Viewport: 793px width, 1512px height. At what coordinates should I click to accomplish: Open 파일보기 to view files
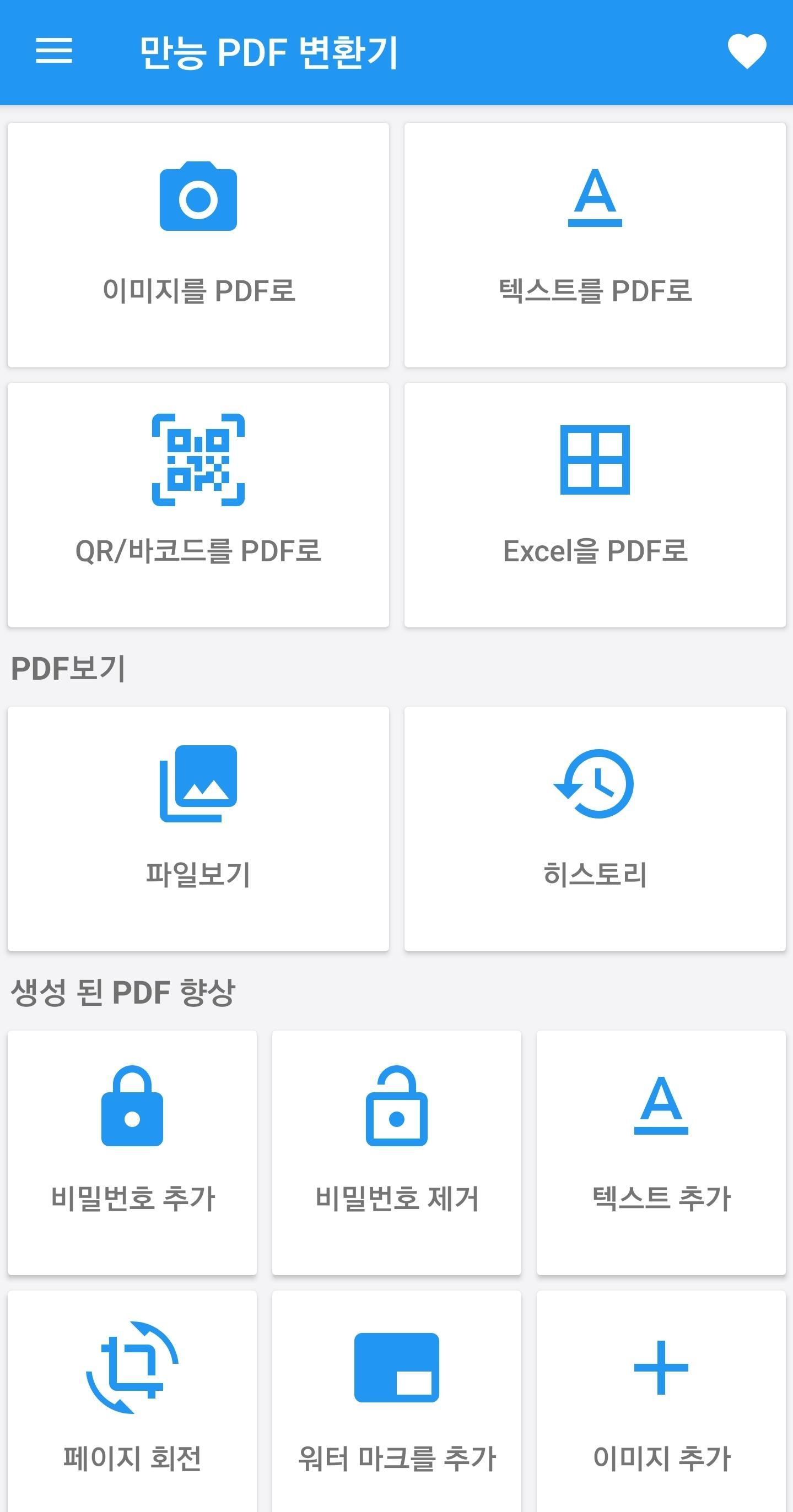[198, 829]
